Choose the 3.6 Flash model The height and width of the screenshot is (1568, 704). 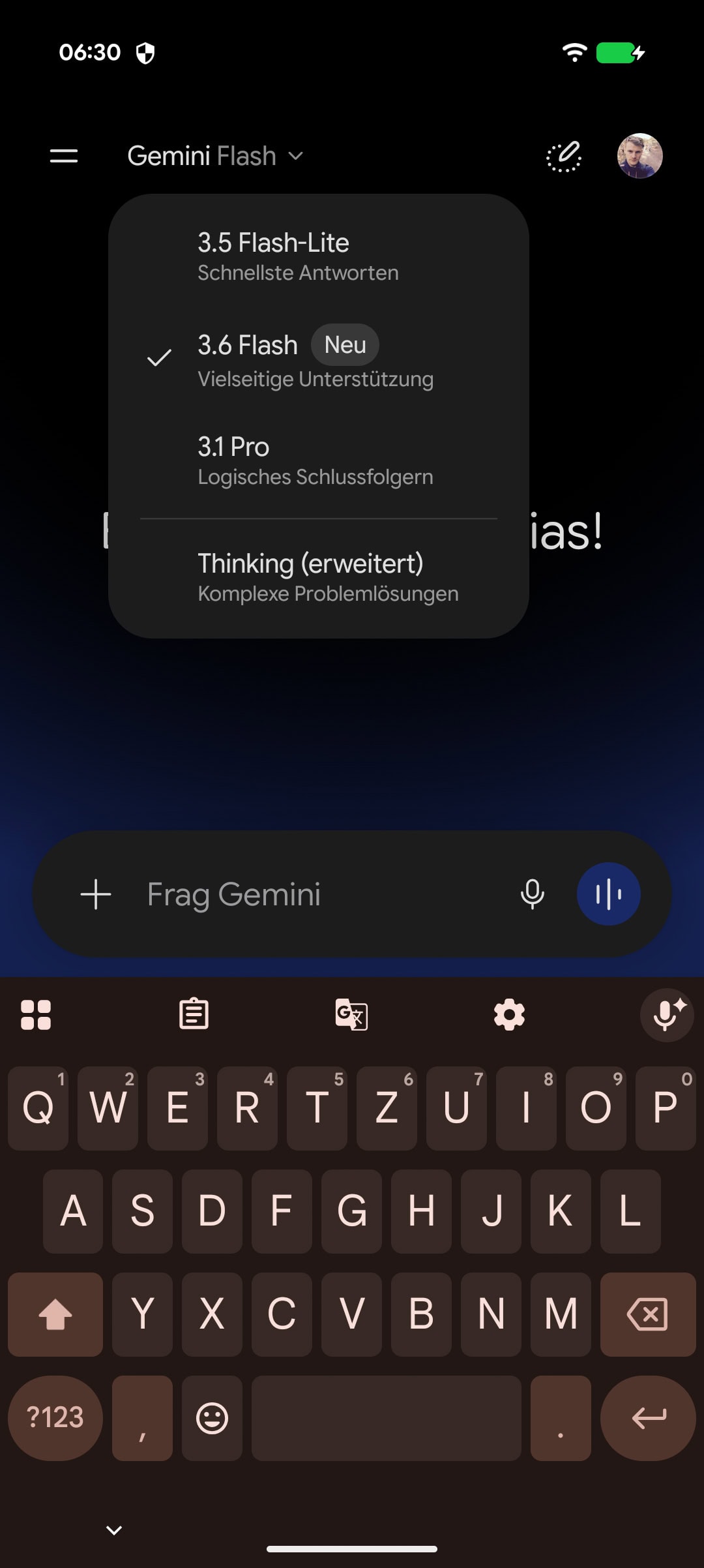[x=319, y=359]
